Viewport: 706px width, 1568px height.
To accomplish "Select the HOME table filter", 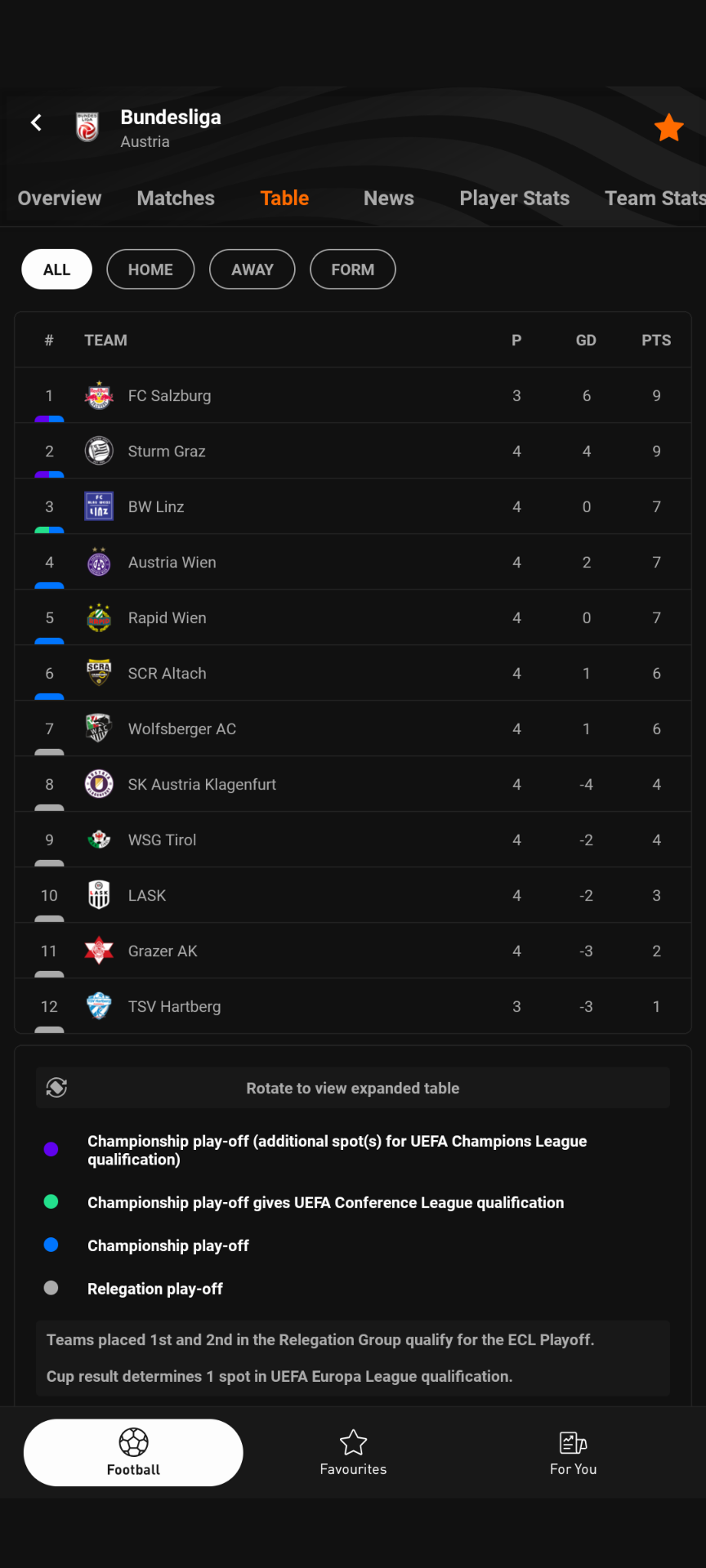I will 150,269.
